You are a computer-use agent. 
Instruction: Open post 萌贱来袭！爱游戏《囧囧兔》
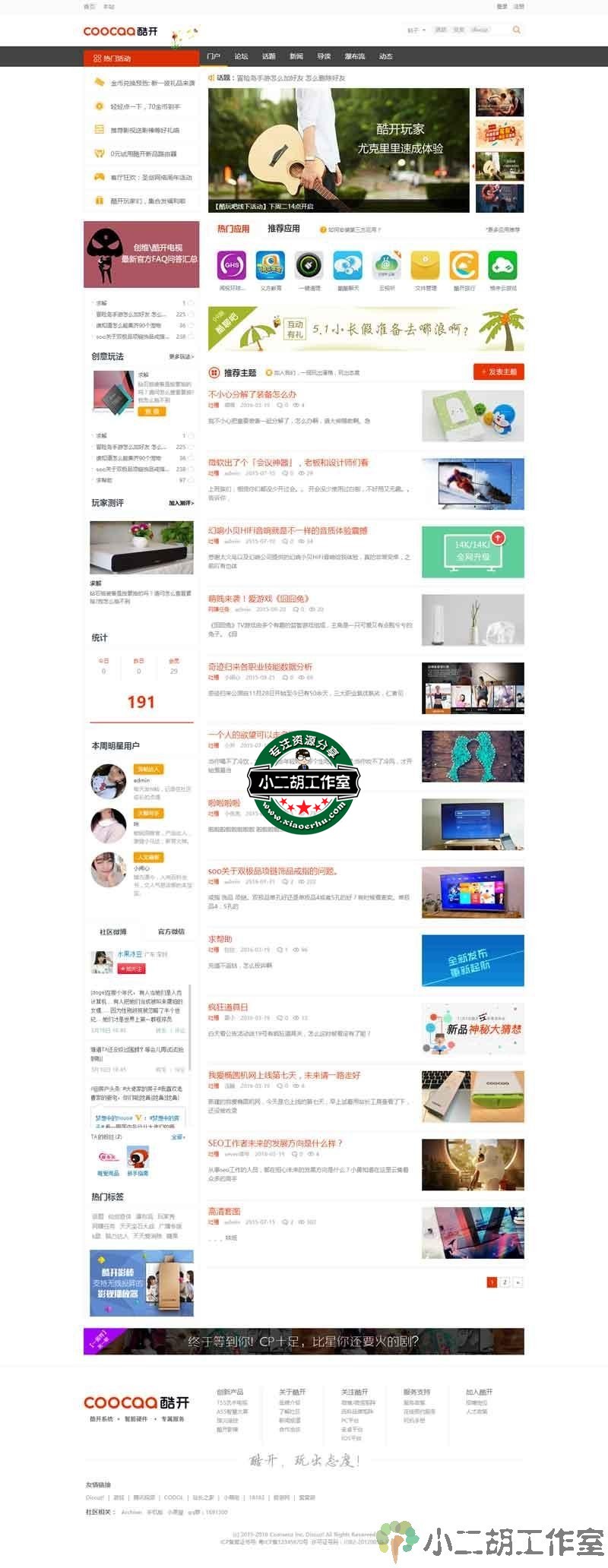tap(258, 599)
